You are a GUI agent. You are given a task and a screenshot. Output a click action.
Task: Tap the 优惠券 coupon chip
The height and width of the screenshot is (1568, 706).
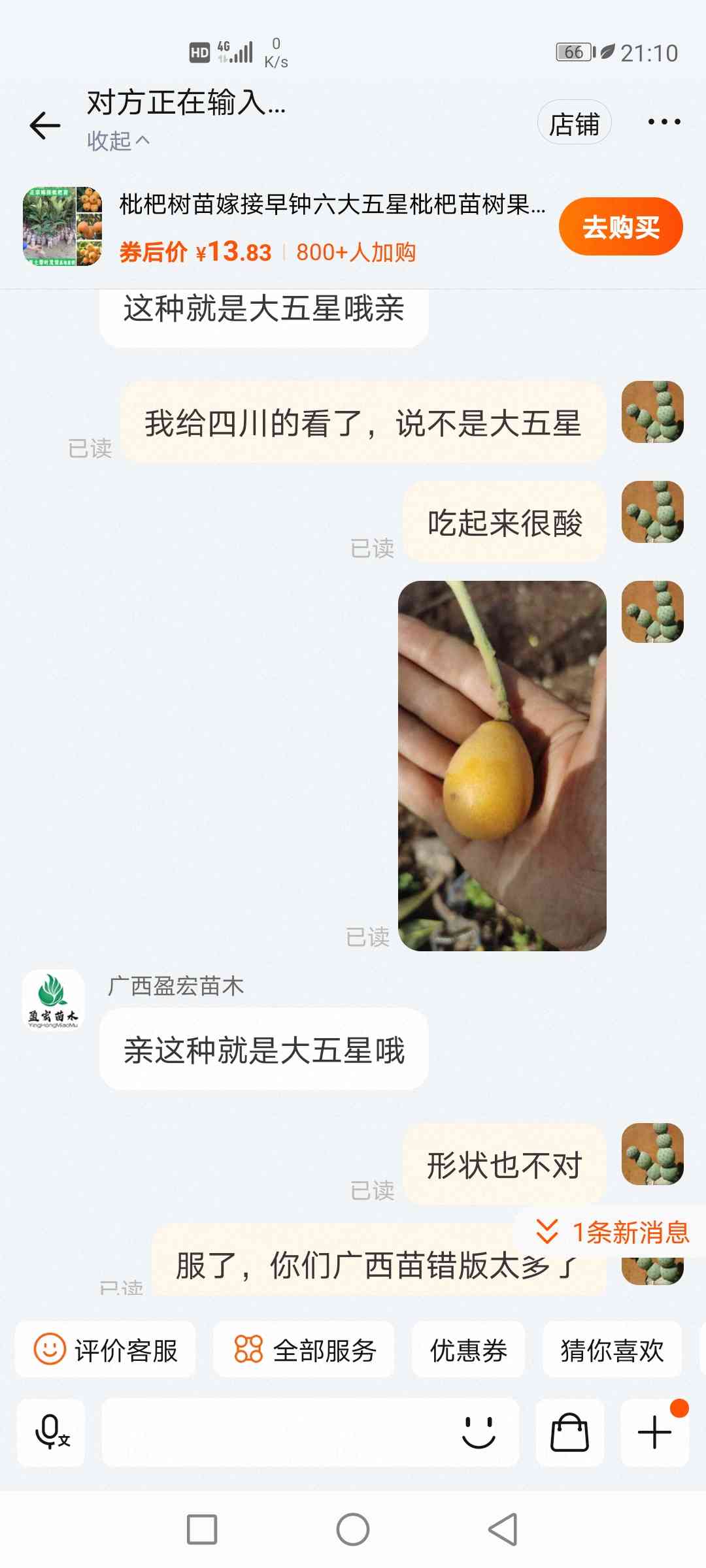tap(468, 1350)
